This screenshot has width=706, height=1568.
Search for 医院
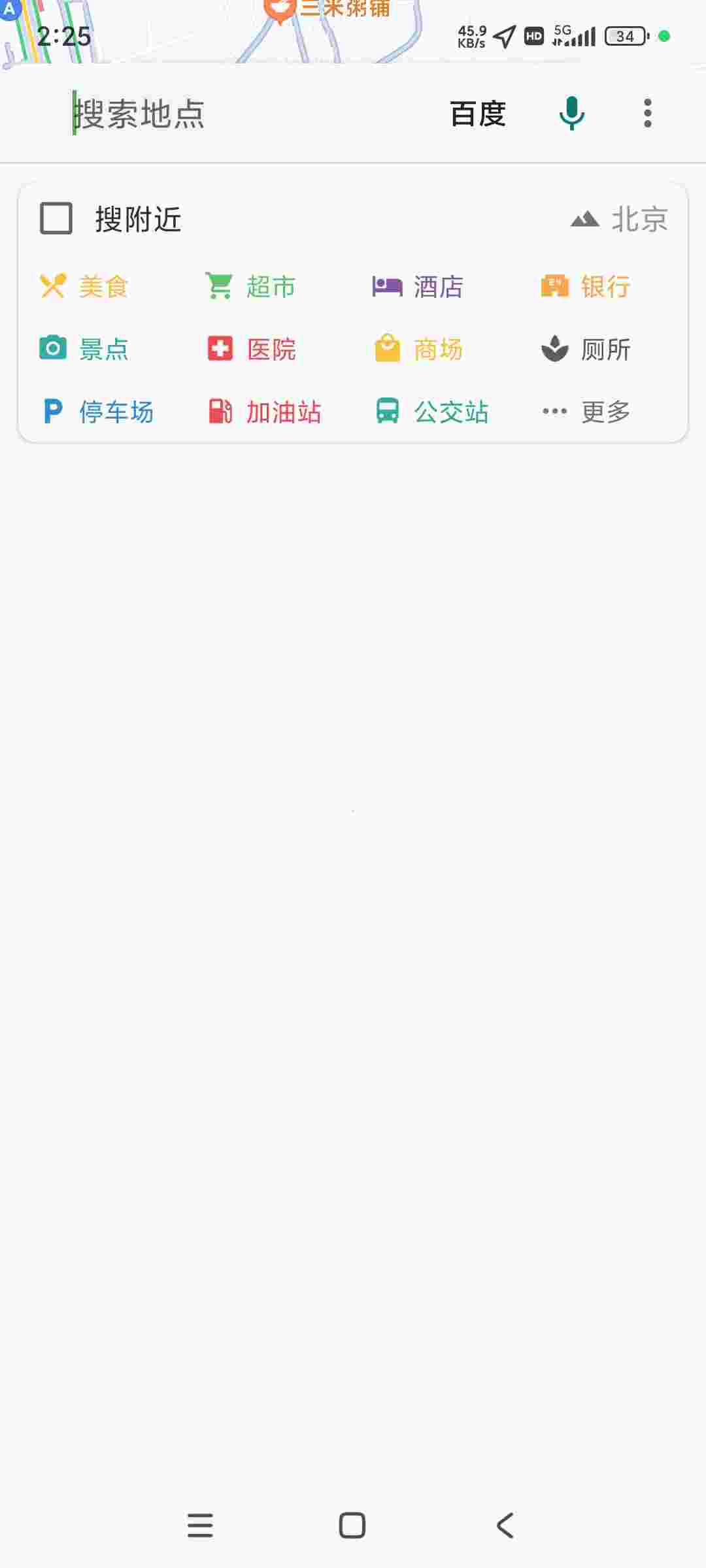pos(252,349)
